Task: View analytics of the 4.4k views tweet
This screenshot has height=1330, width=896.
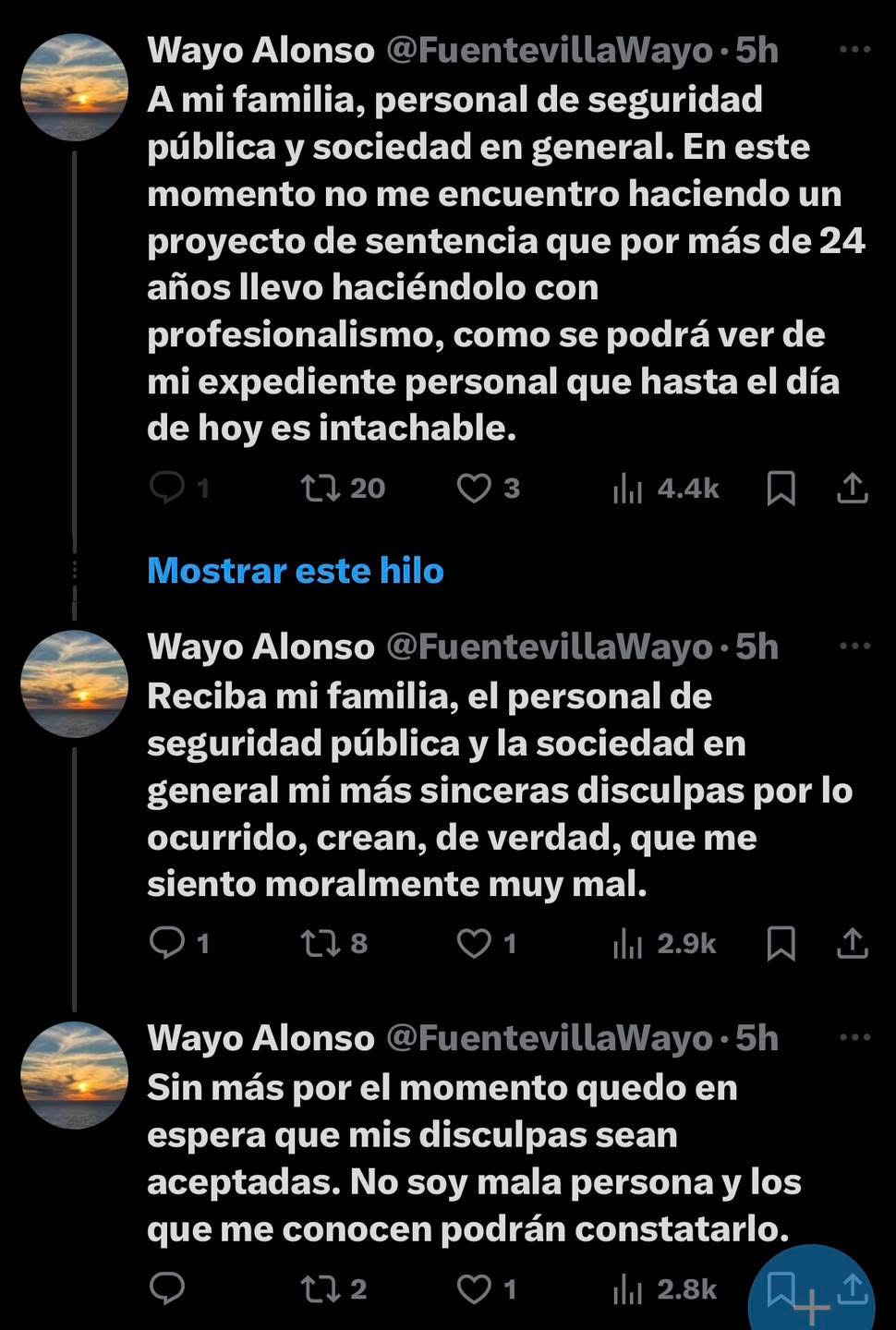Action: [628, 489]
